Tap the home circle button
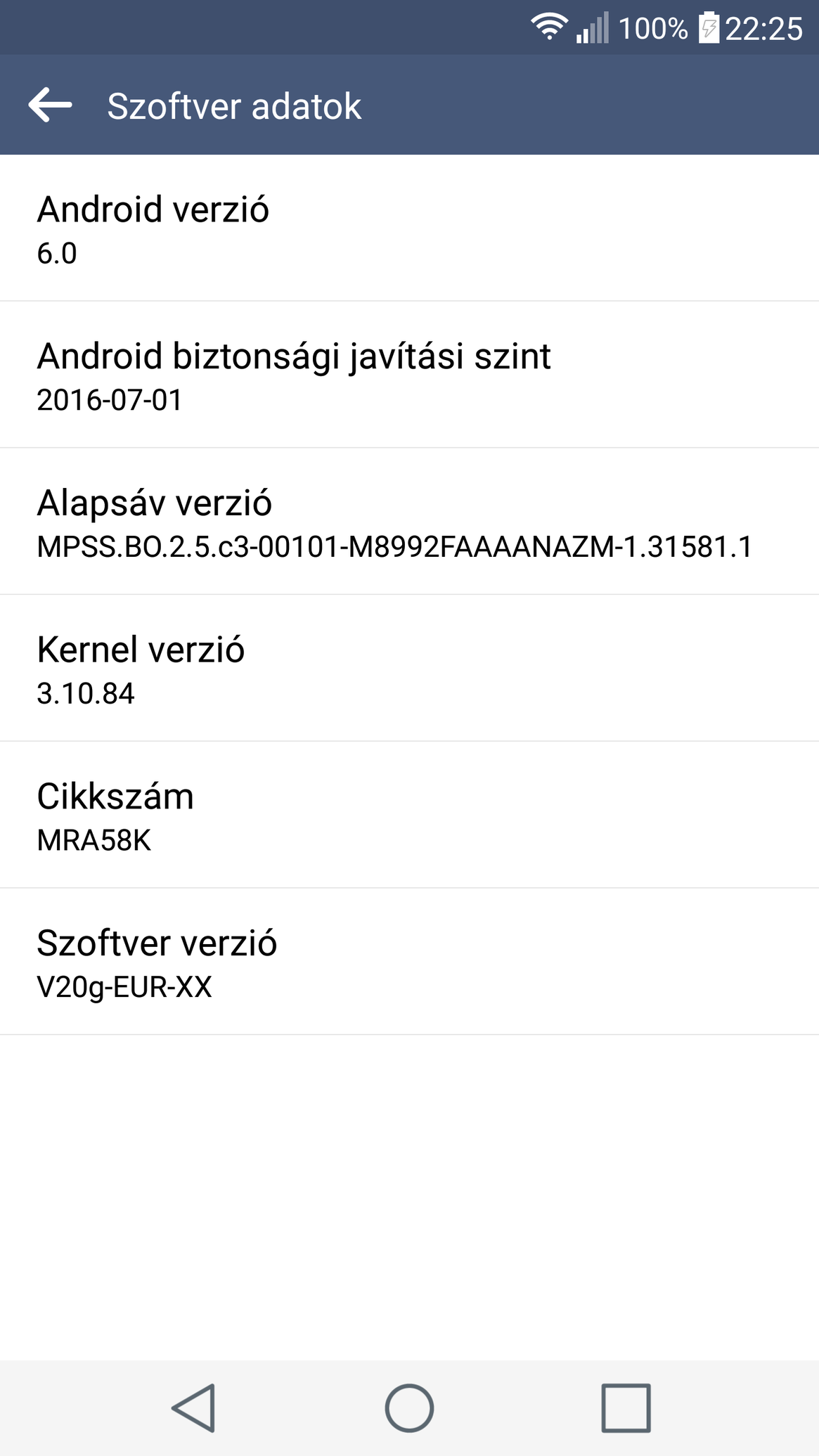 pos(409,1408)
